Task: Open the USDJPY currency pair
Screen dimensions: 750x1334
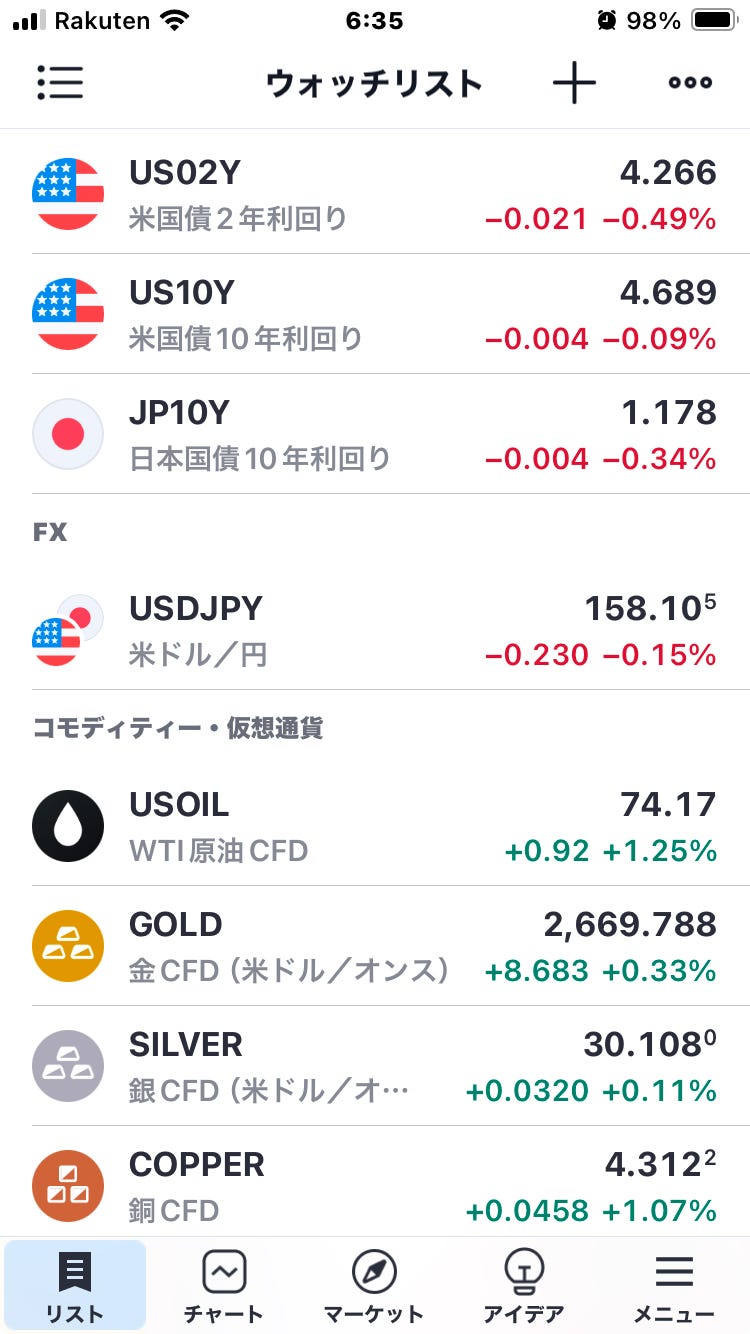Action: point(375,630)
